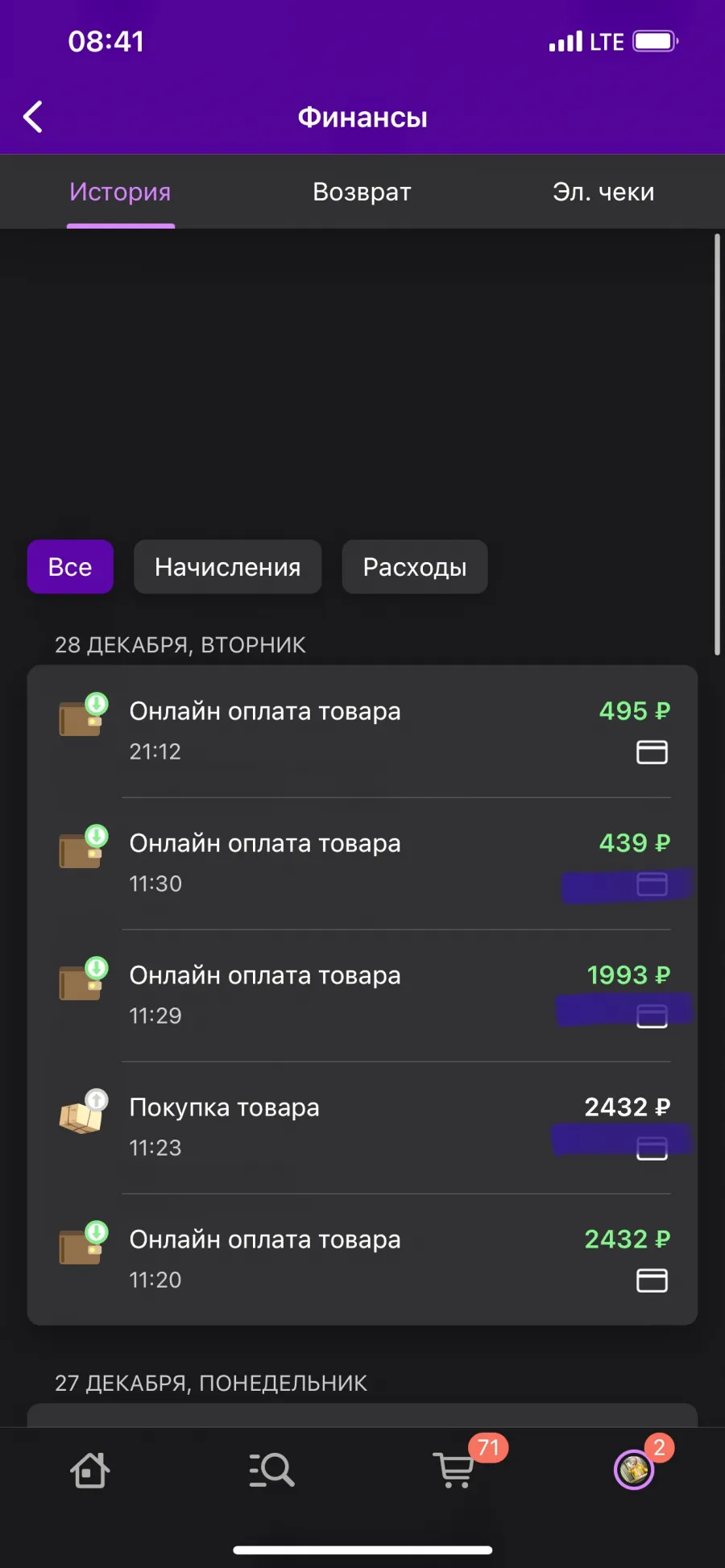Viewport: 725px width, 1568px height.
Task: Select the История tab
Action: [120, 192]
